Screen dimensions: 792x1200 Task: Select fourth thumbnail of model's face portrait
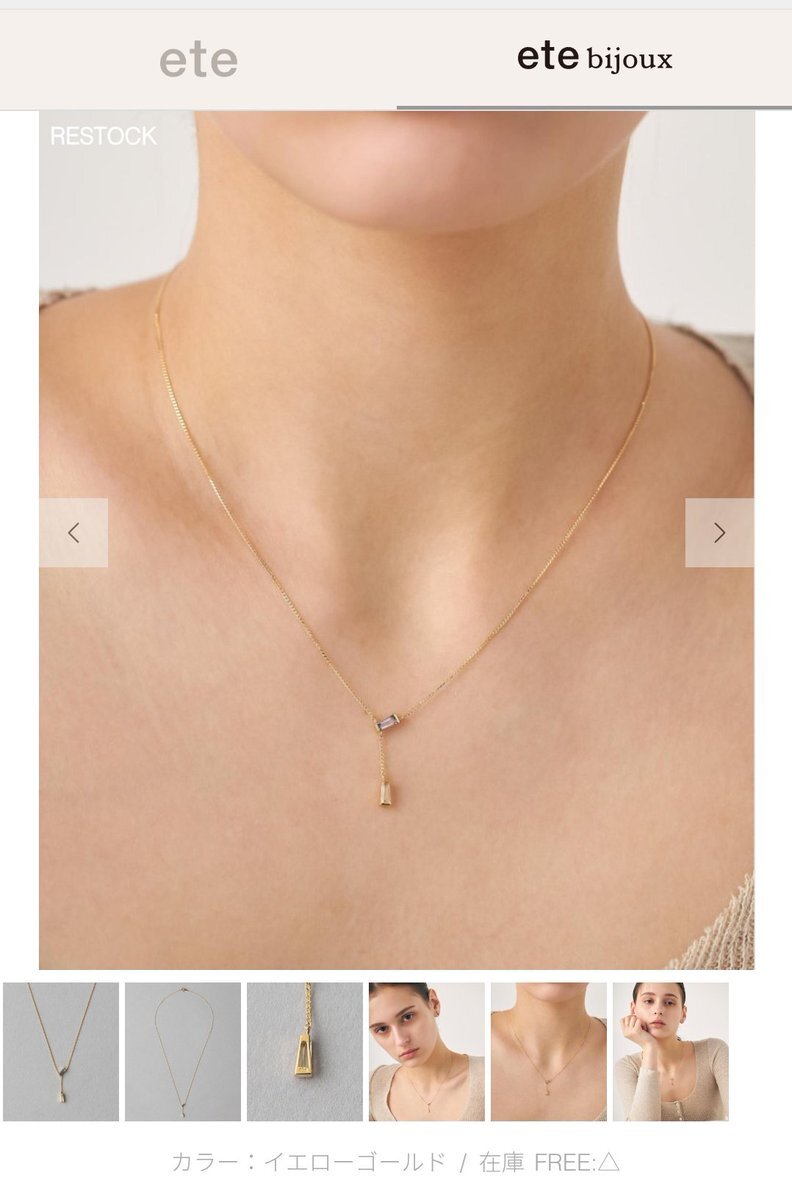point(427,1051)
